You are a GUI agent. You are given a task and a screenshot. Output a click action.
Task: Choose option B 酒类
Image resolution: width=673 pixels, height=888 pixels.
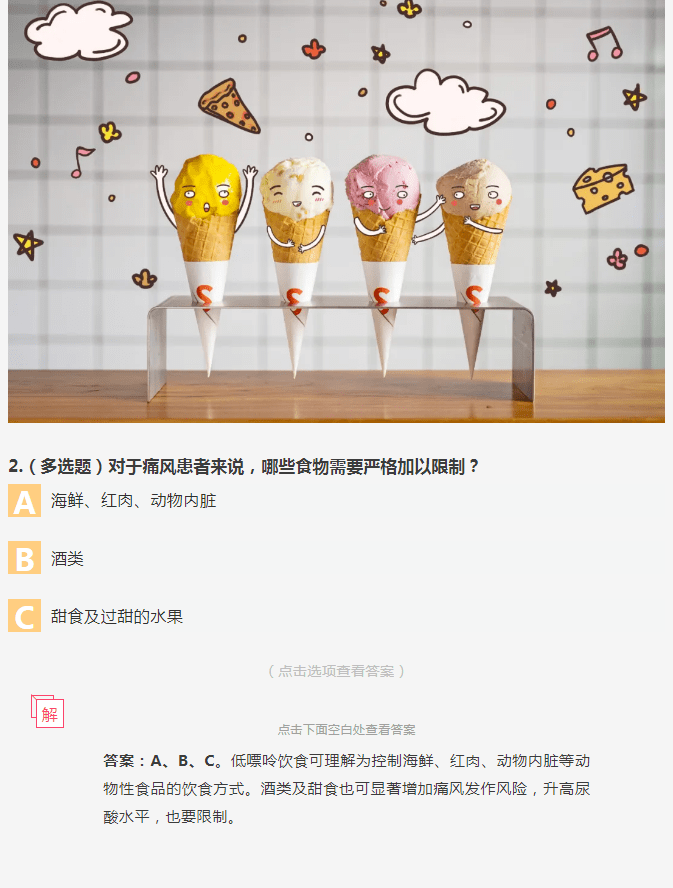click(x=67, y=559)
